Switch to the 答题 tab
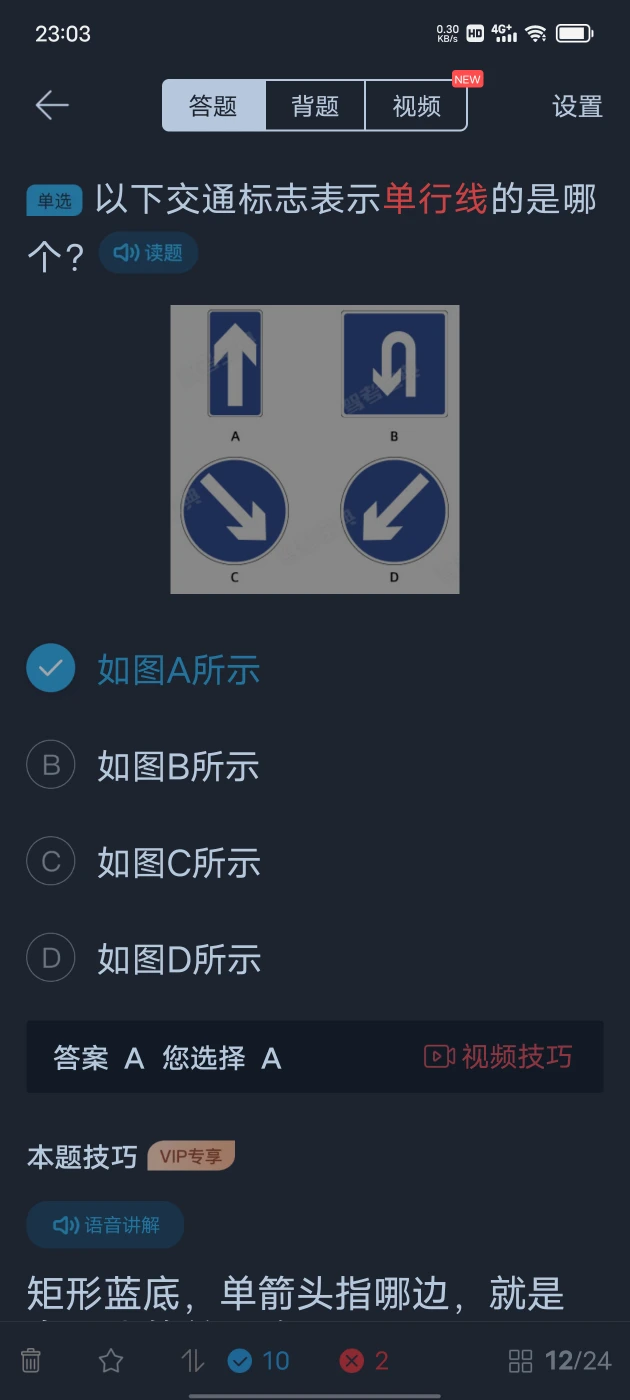The width and height of the screenshot is (630, 1400). click(x=214, y=106)
